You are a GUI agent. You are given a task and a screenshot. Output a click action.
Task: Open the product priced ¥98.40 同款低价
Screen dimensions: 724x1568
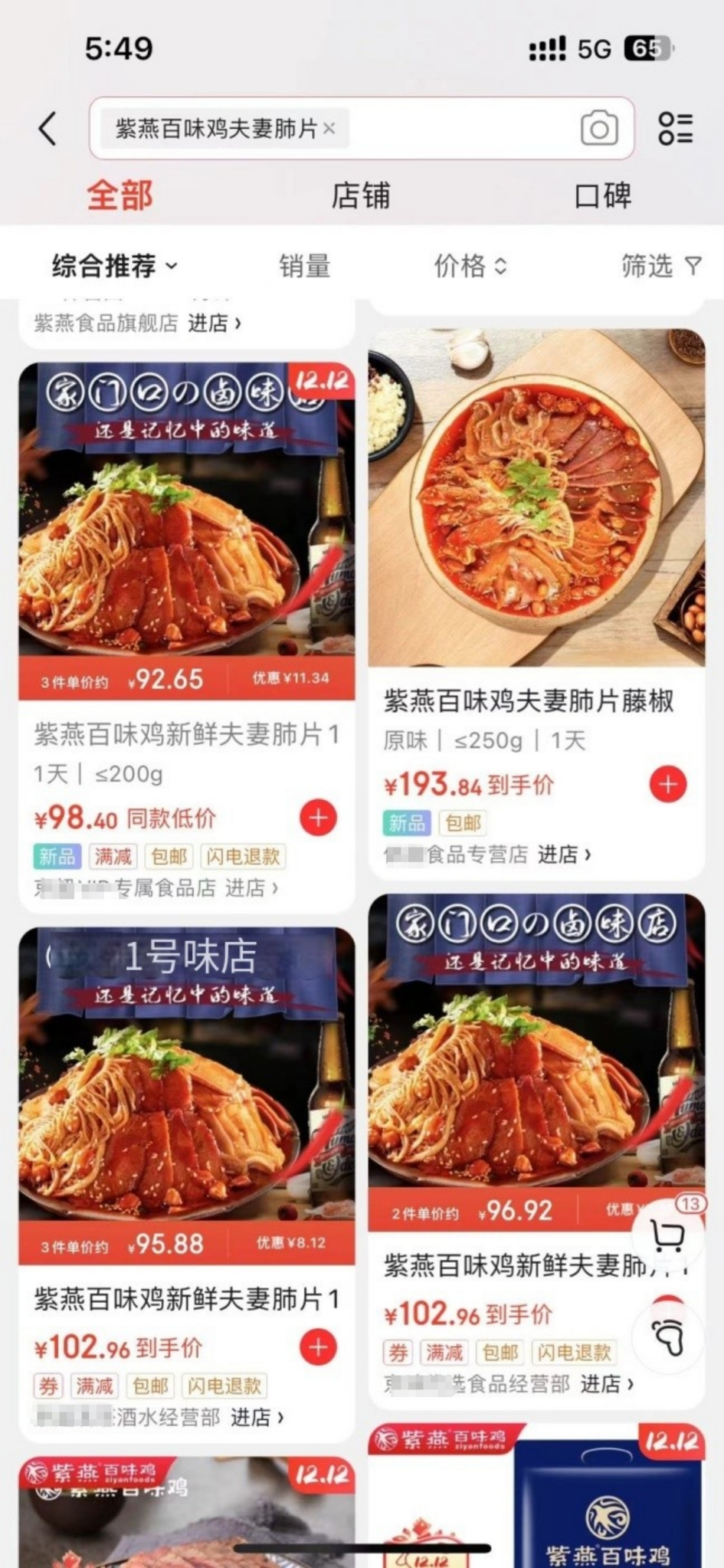(185, 734)
